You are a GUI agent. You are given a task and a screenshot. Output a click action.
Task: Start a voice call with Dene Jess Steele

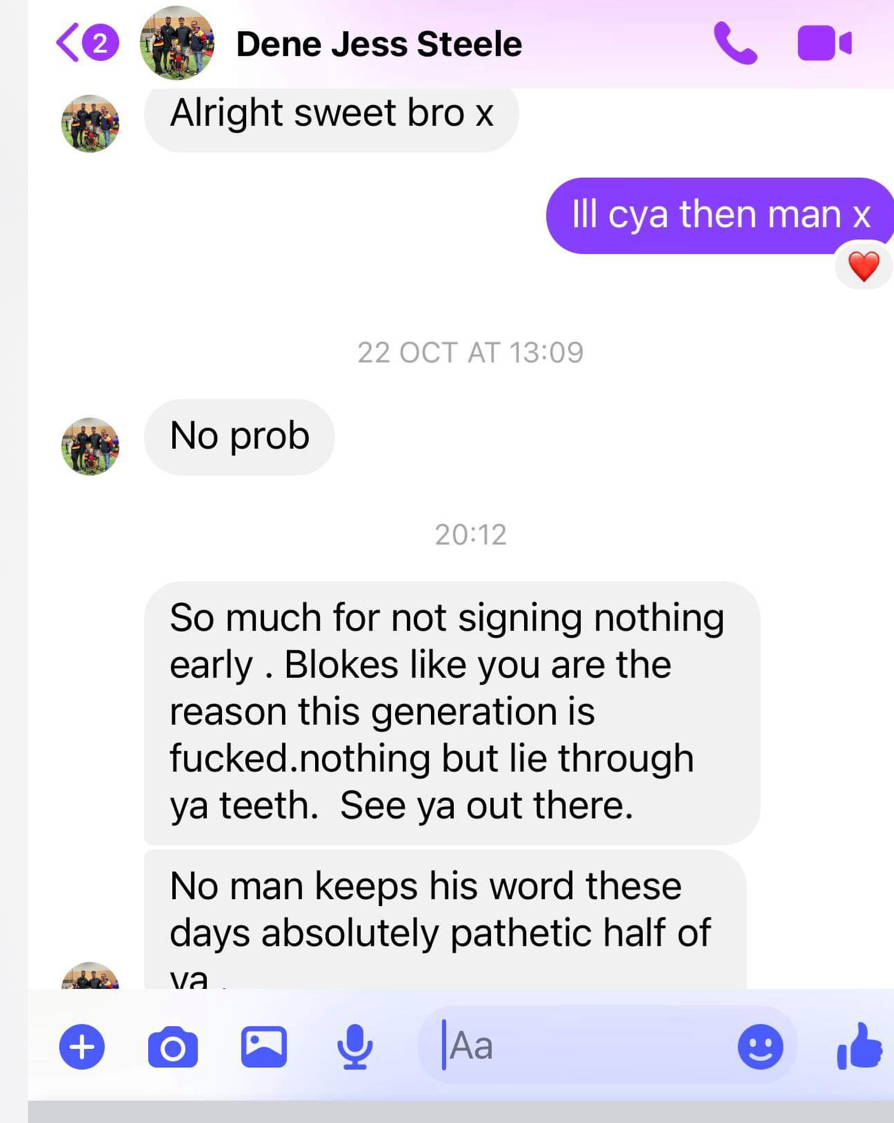[735, 43]
